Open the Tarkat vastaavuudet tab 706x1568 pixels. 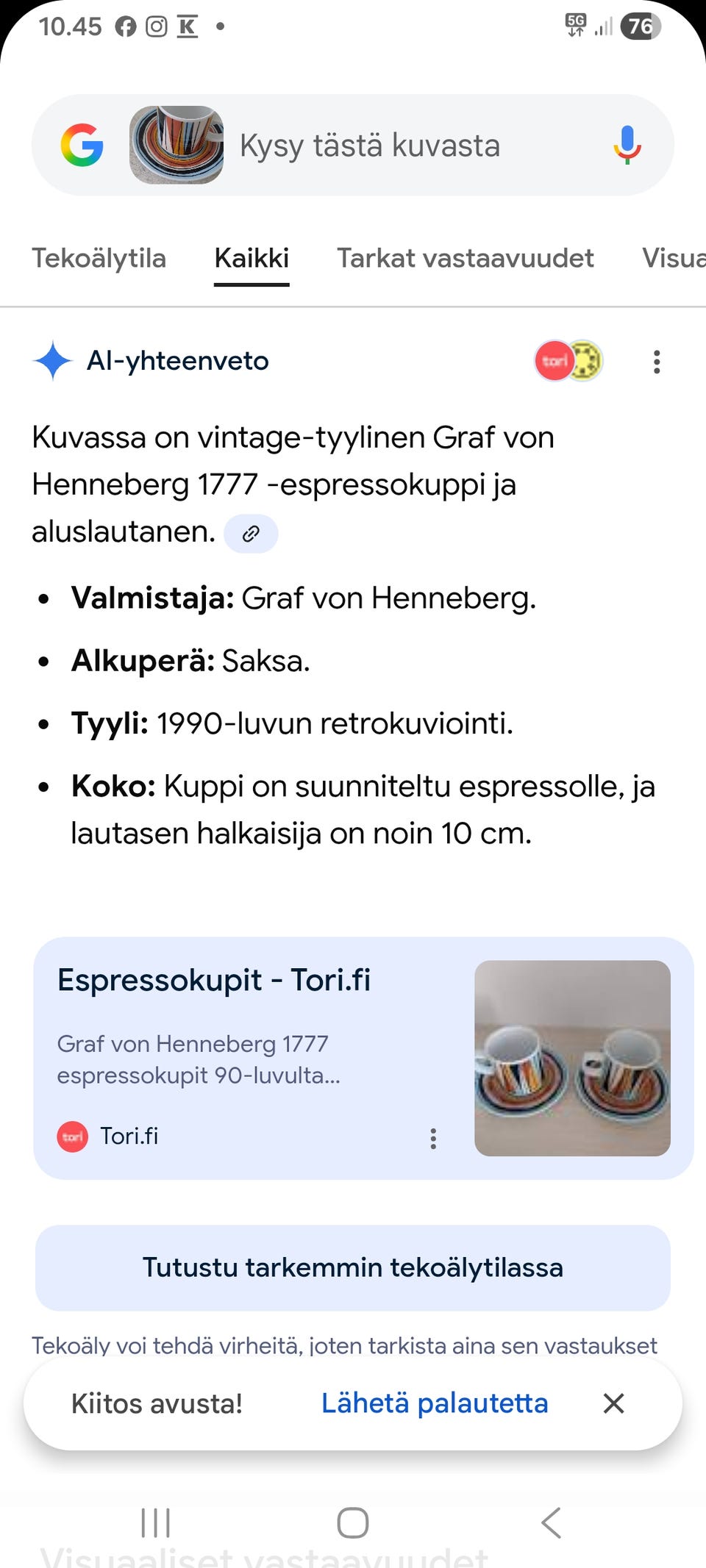tap(466, 258)
